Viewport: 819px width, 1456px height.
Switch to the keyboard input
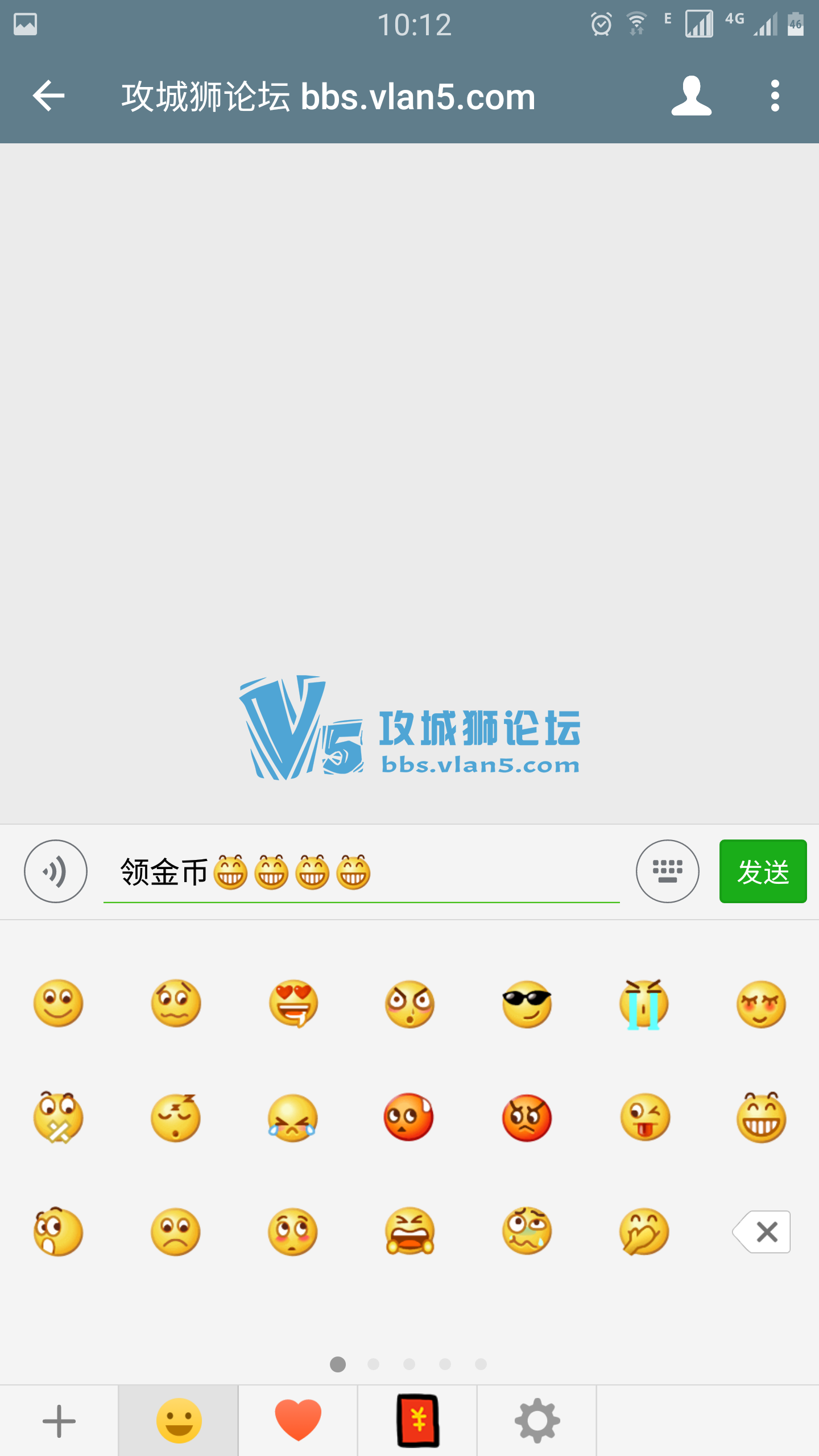click(667, 871)
